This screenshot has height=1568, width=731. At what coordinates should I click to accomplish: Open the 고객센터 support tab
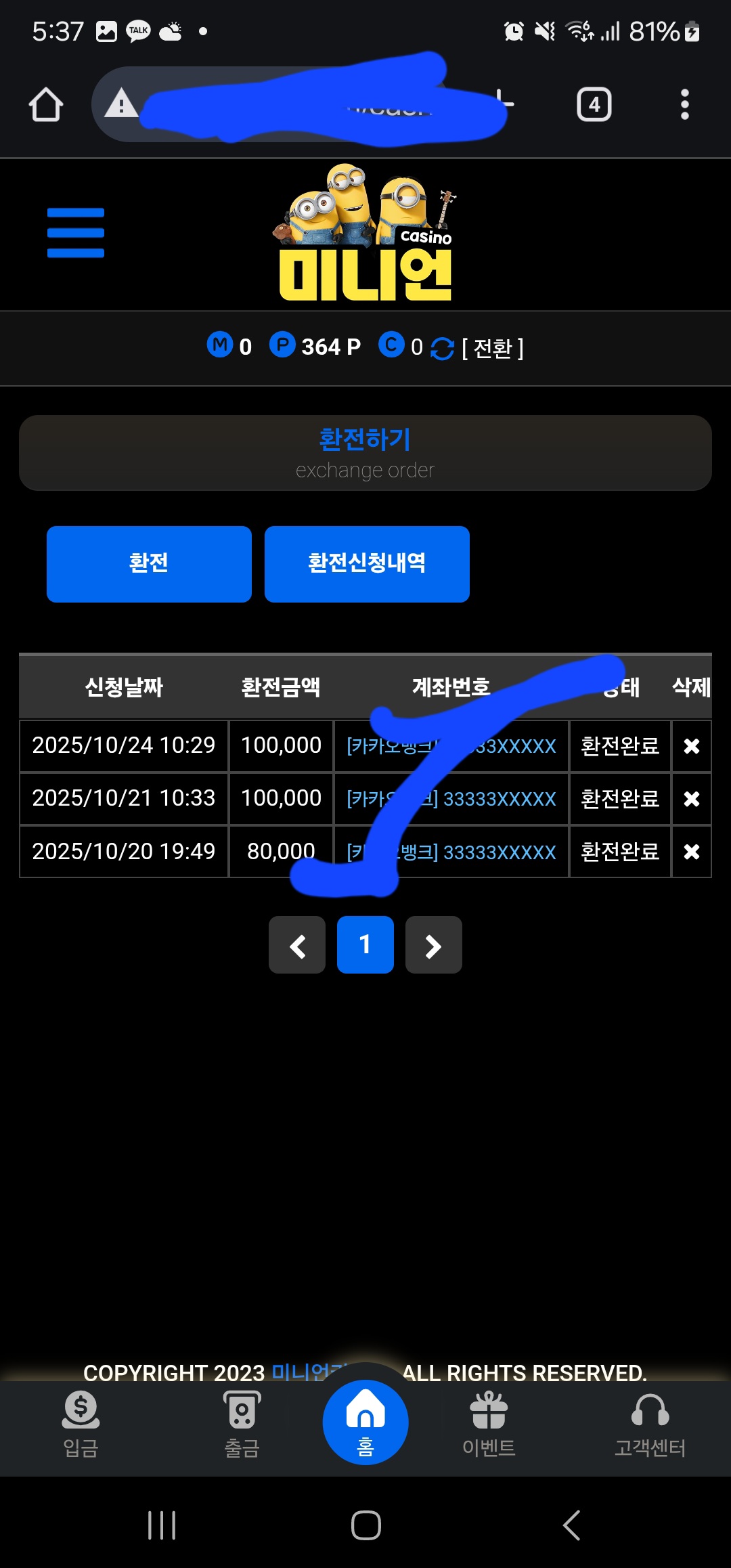[x=650, y=1424]
